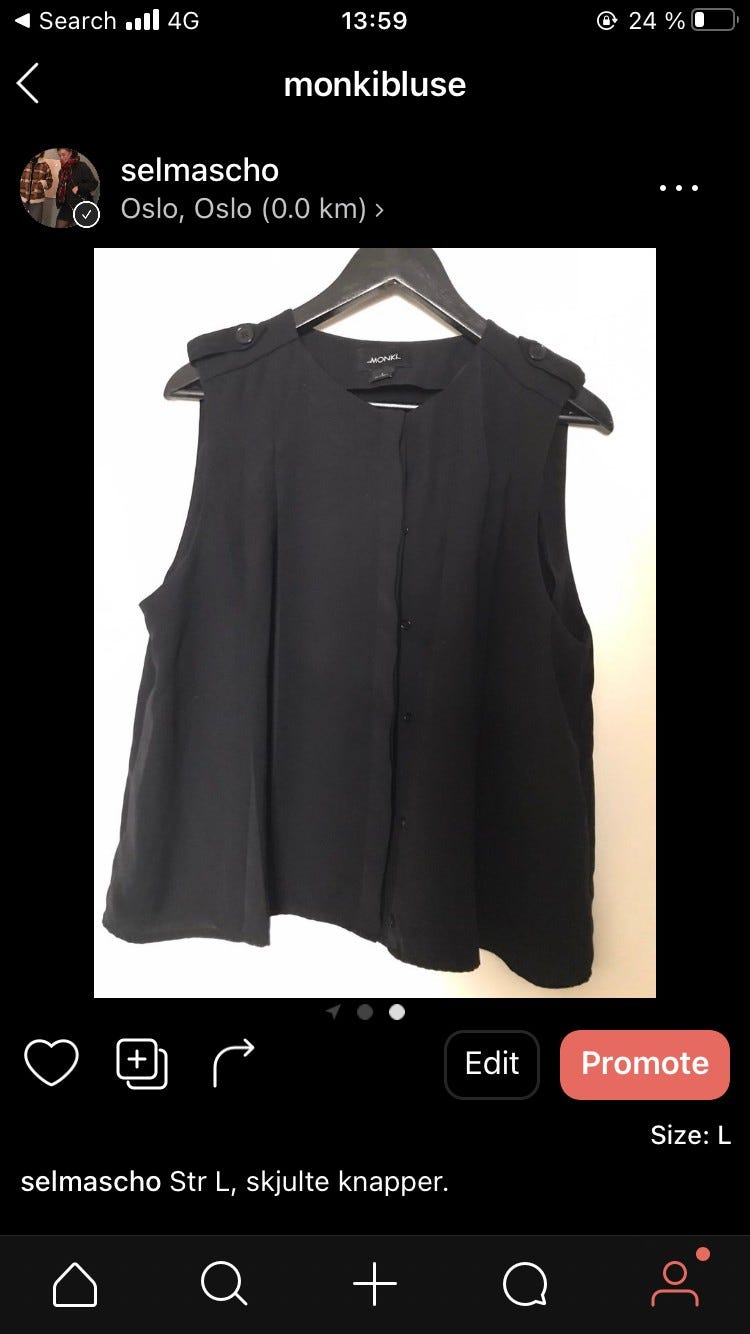Go to the profile tab
Screen dimensions: 750x1334
[676, 1284]
